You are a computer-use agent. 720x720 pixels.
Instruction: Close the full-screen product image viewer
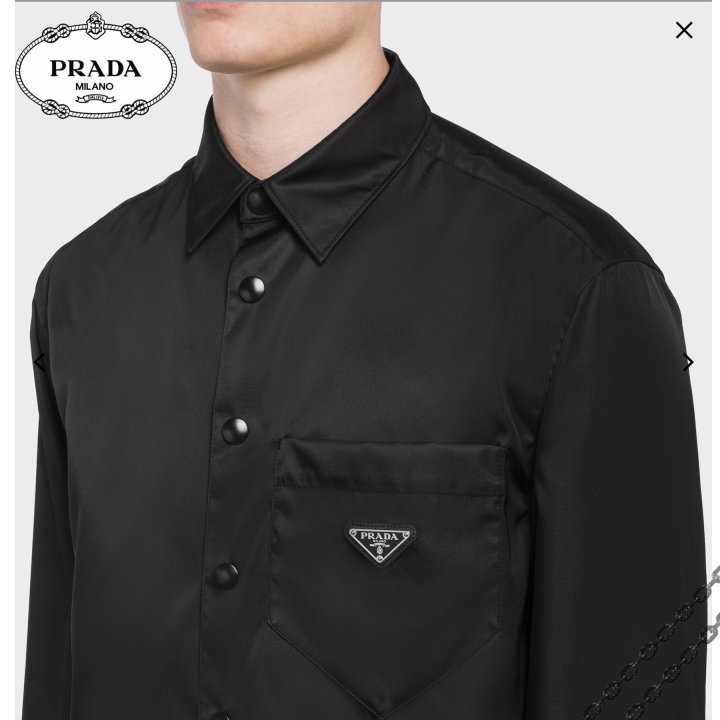click(684, 30)
